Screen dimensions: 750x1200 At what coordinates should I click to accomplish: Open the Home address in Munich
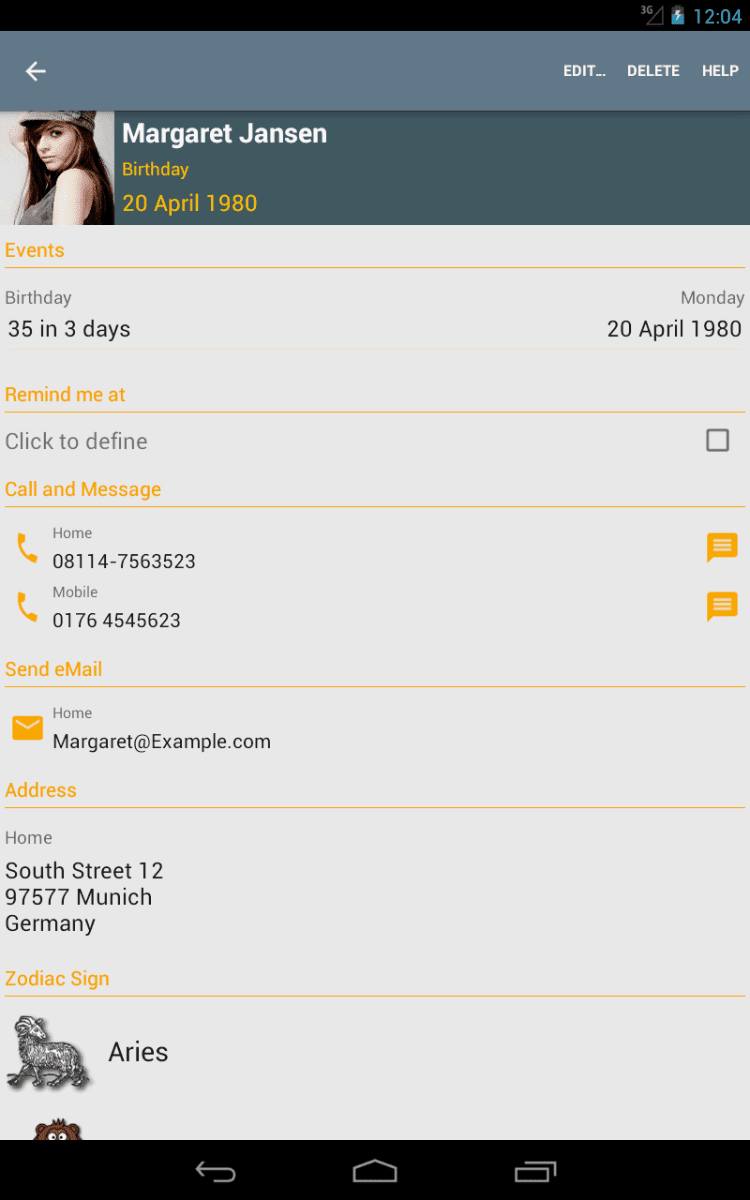point(84,896)
